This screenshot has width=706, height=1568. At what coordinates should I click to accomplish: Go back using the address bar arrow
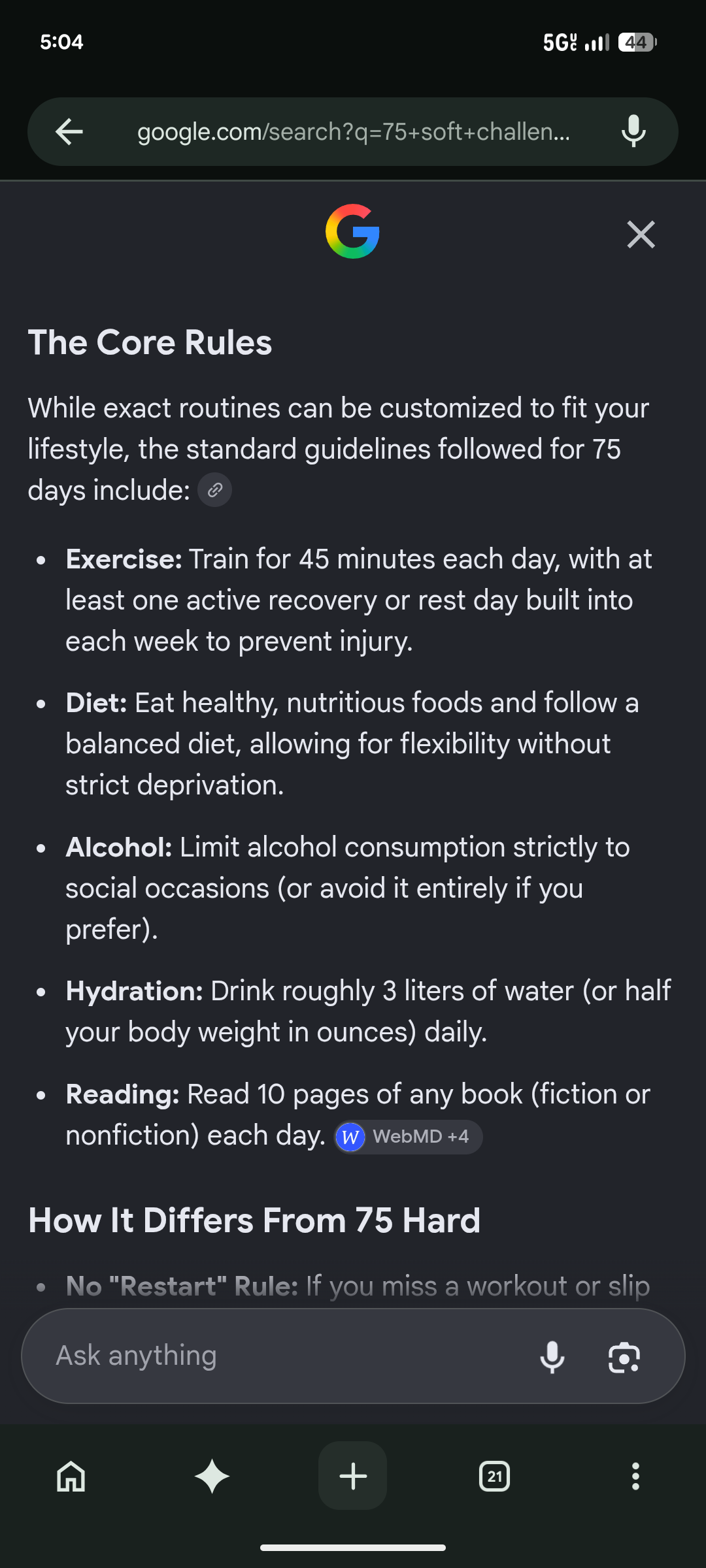coord(69,132)
